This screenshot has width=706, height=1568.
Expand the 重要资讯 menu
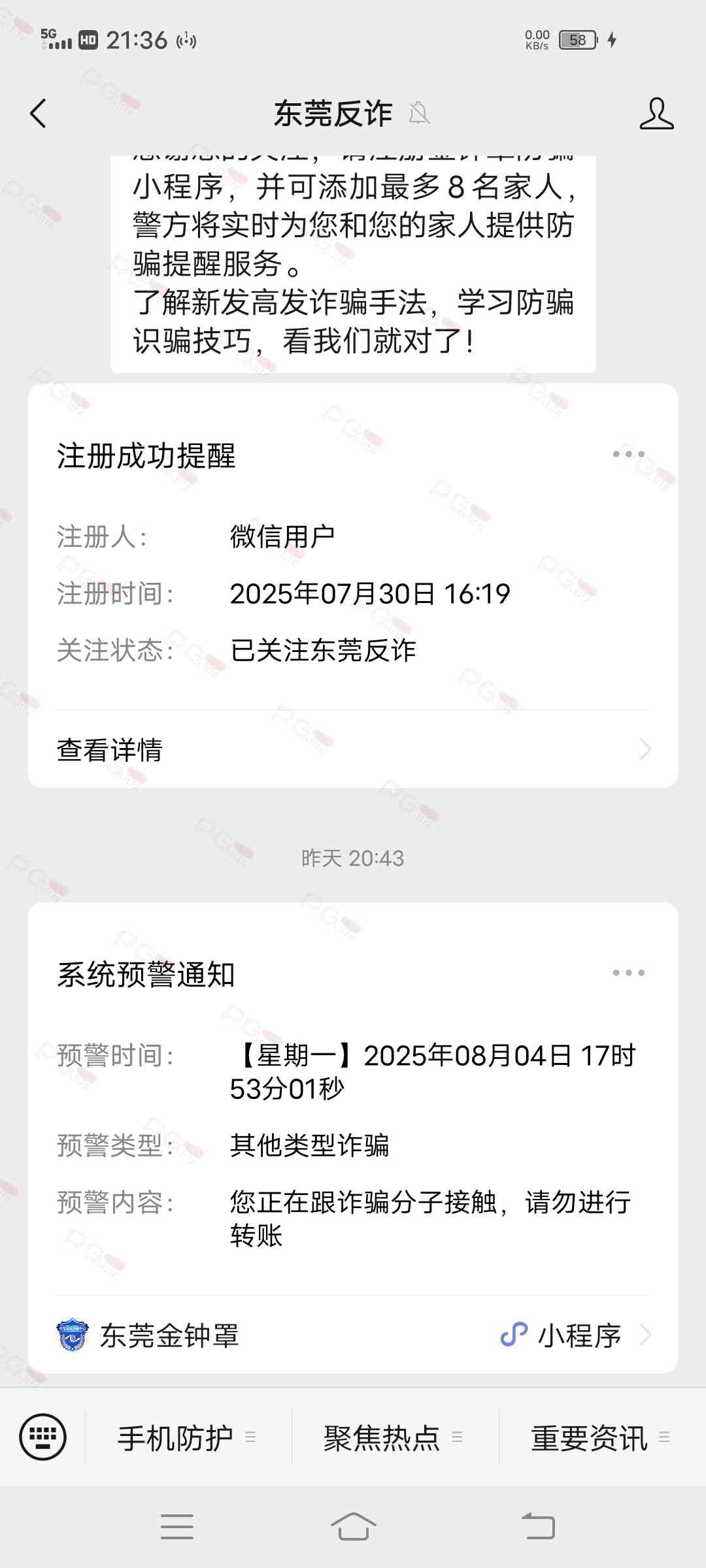click(x=600, y=1437)
